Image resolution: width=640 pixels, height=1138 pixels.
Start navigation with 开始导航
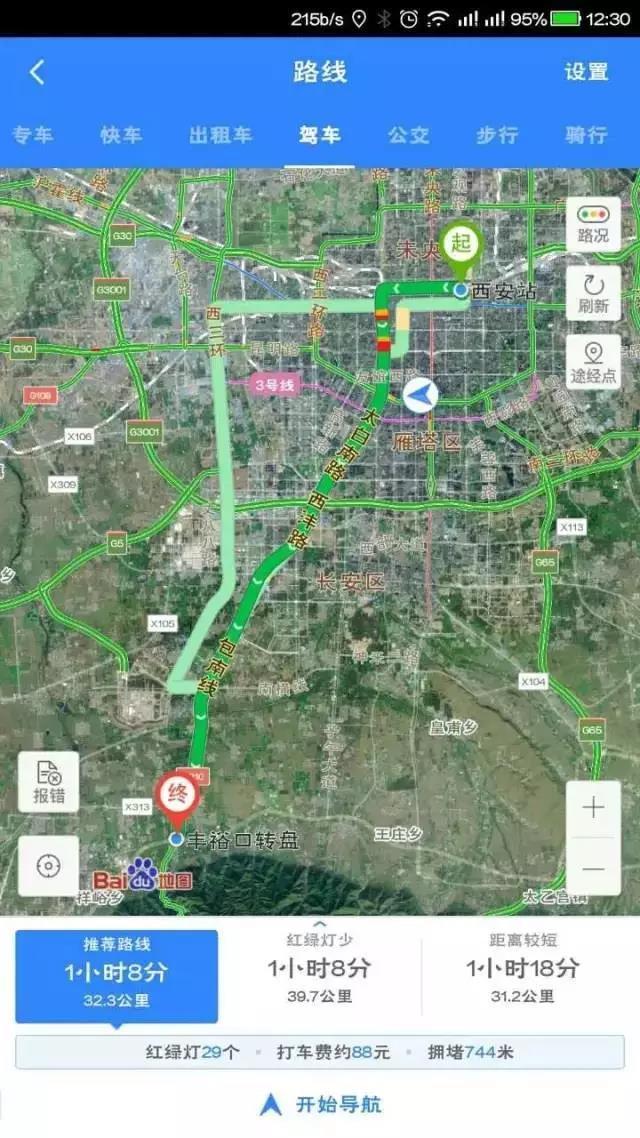pos(320,1104)
